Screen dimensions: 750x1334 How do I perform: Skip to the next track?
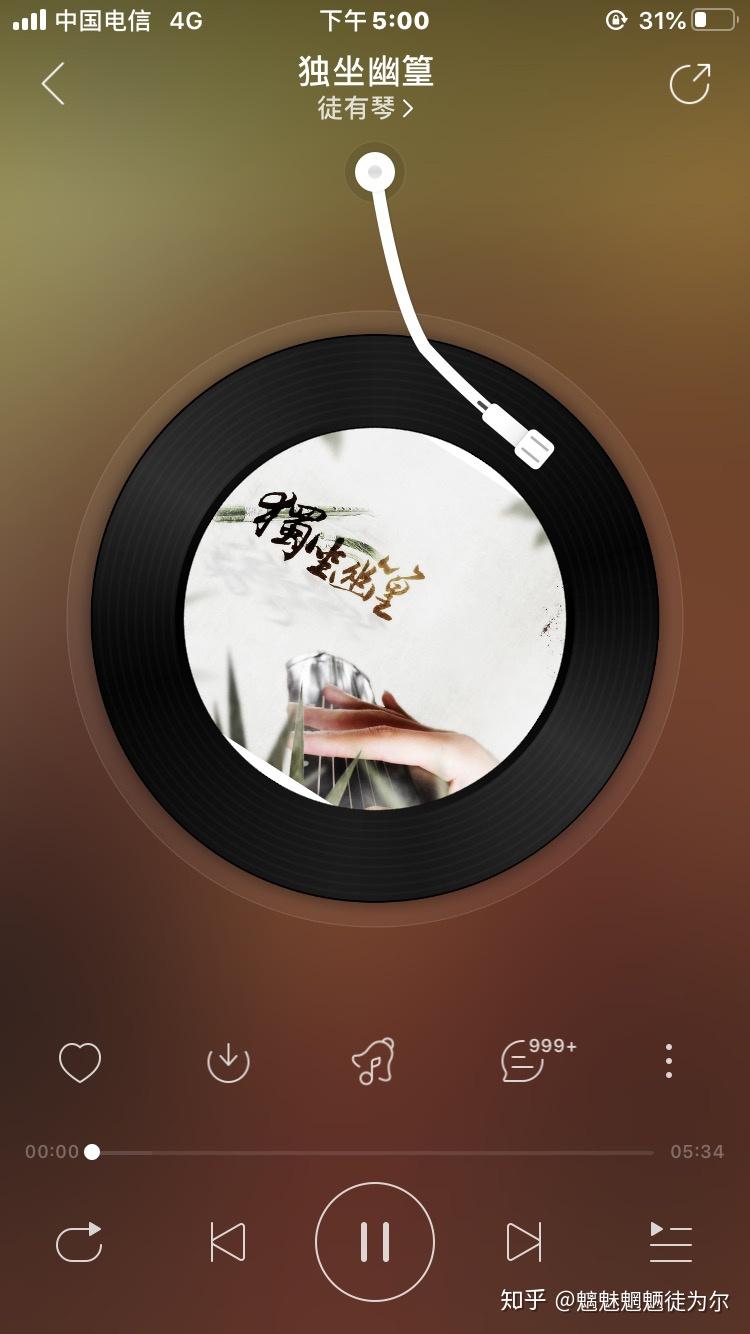523,1242
